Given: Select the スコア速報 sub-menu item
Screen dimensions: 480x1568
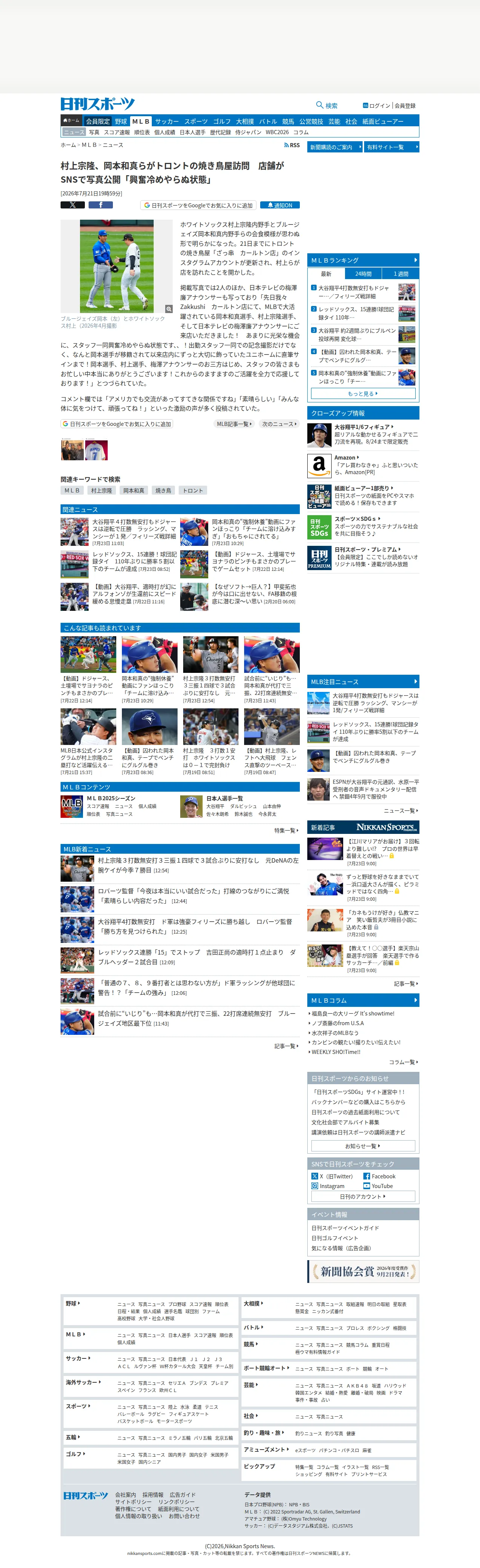Looking at the screenshot, I should coord(116,132).
